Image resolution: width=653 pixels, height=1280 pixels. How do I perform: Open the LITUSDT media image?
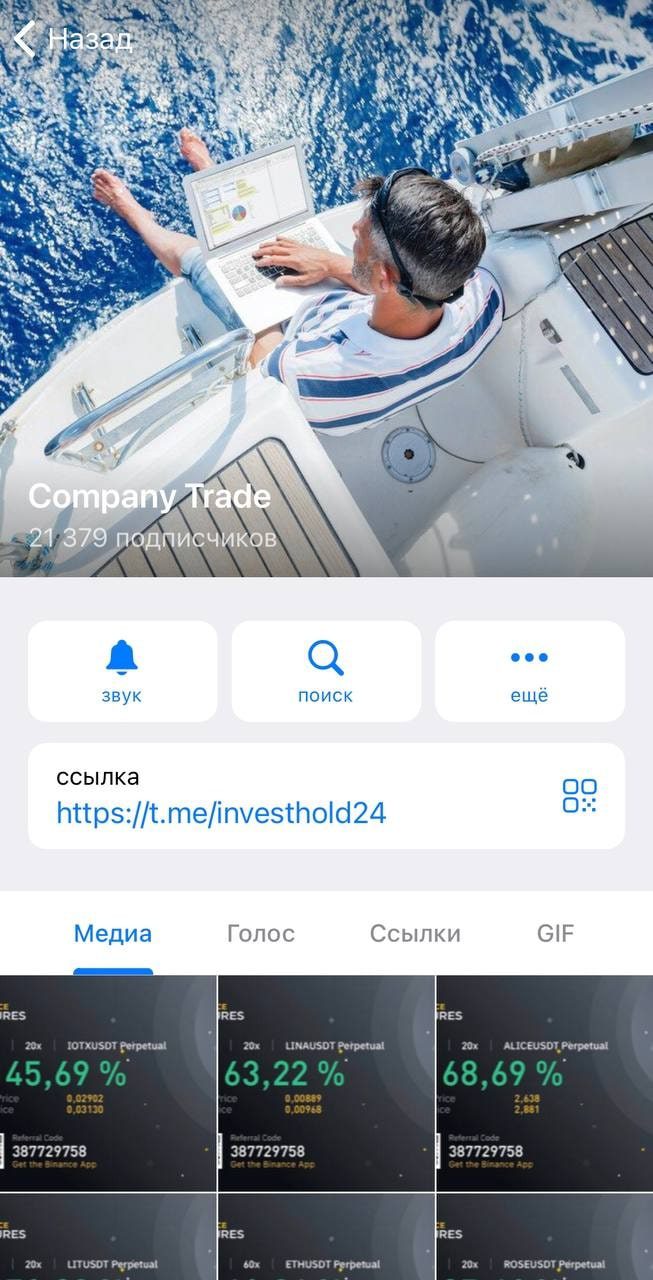coord(108,1238)
